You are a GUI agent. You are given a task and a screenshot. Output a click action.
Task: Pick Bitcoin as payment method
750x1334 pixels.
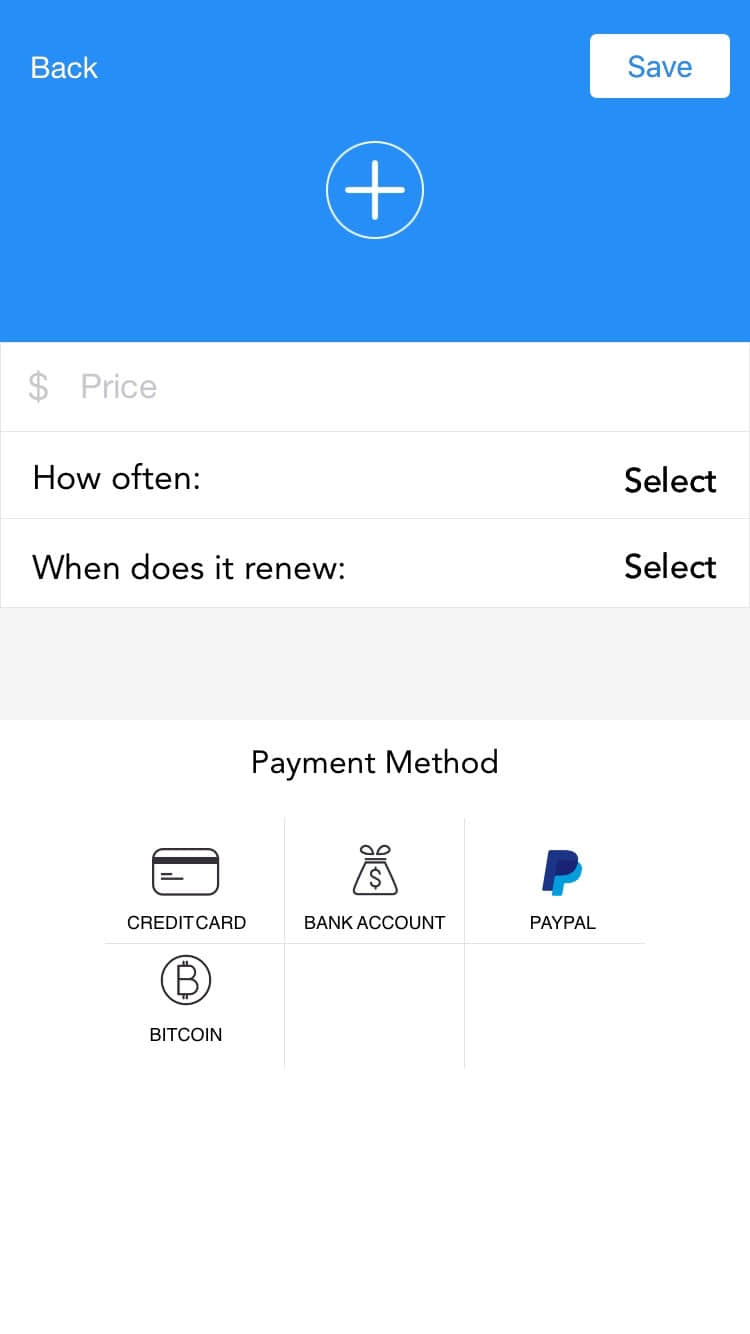tap(186, 998)
